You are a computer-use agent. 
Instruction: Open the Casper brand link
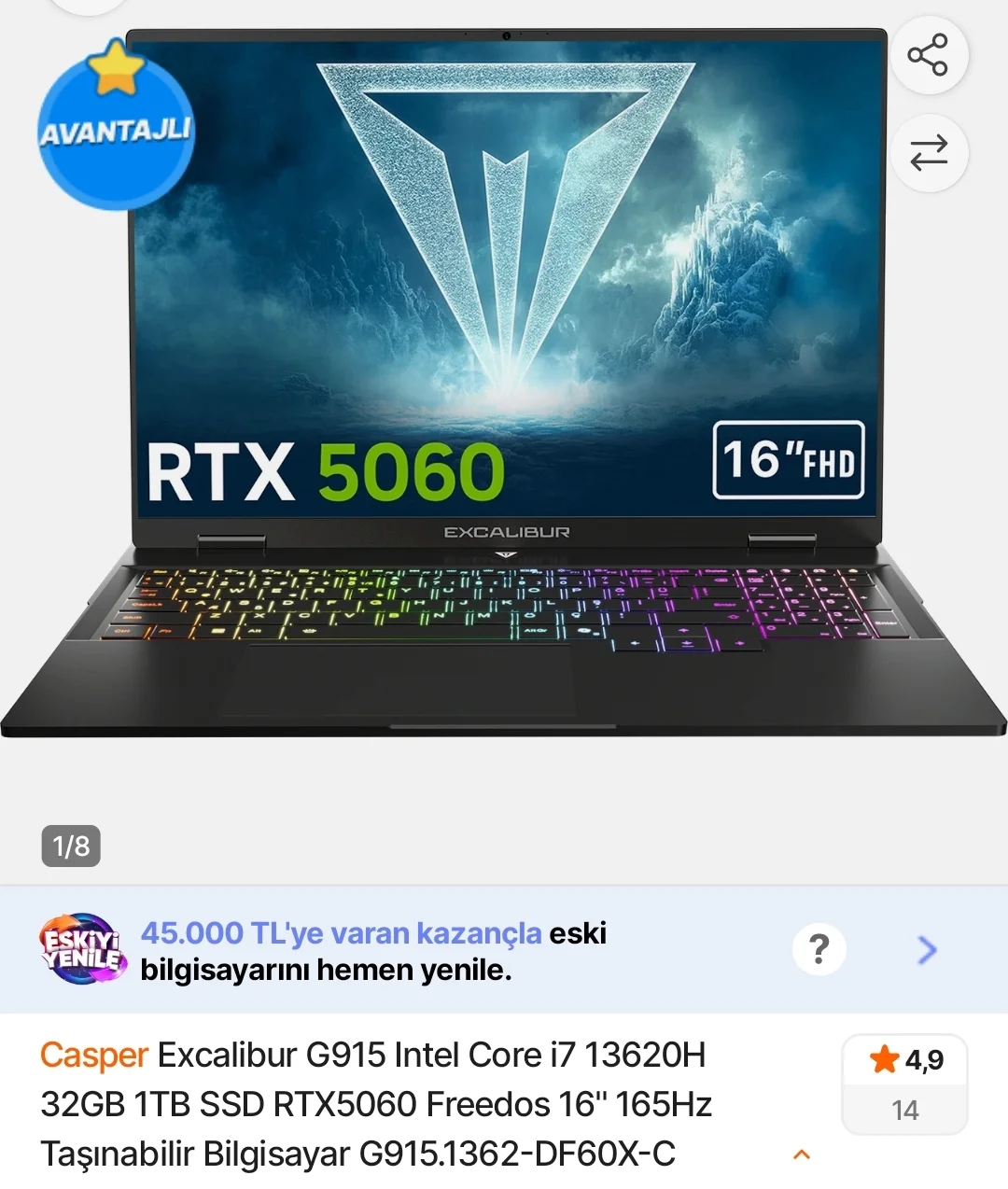[x=94, y=1056]
